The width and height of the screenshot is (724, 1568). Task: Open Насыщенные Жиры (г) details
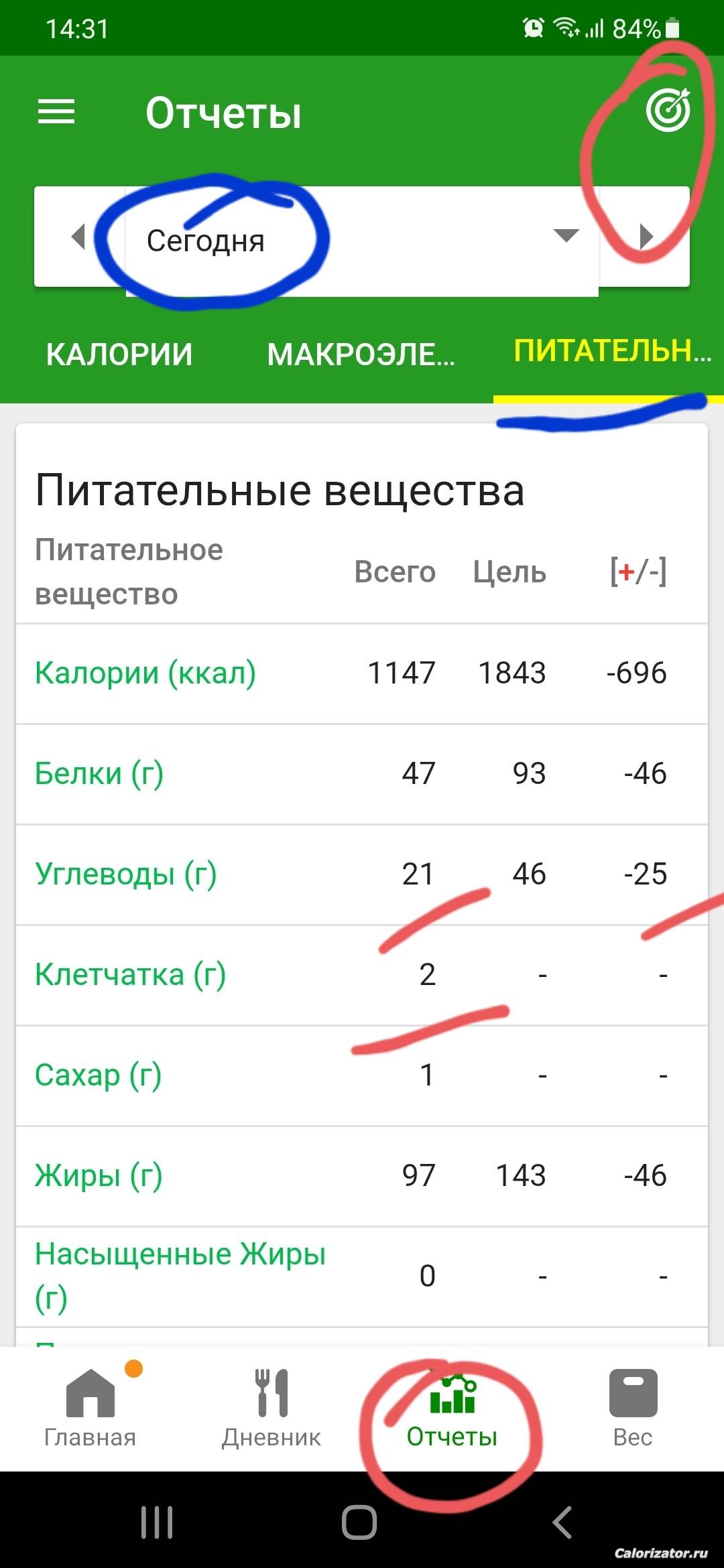click(x=180, y=1275)
